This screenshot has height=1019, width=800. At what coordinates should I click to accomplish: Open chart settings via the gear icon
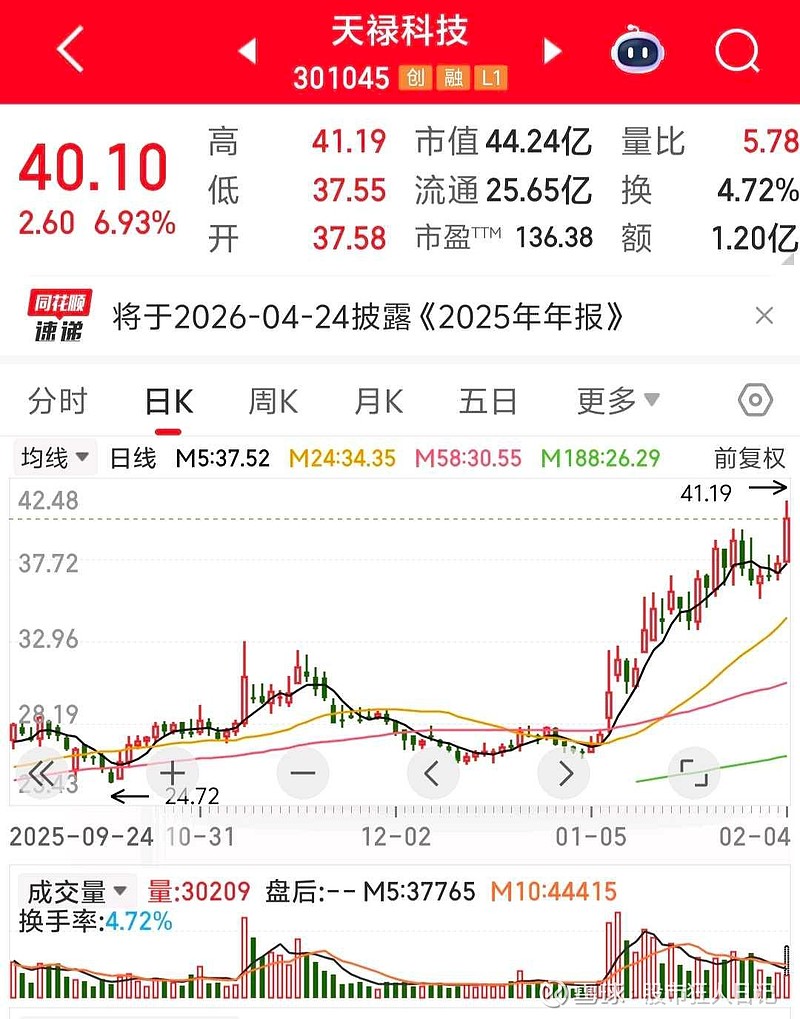point(756,400)
